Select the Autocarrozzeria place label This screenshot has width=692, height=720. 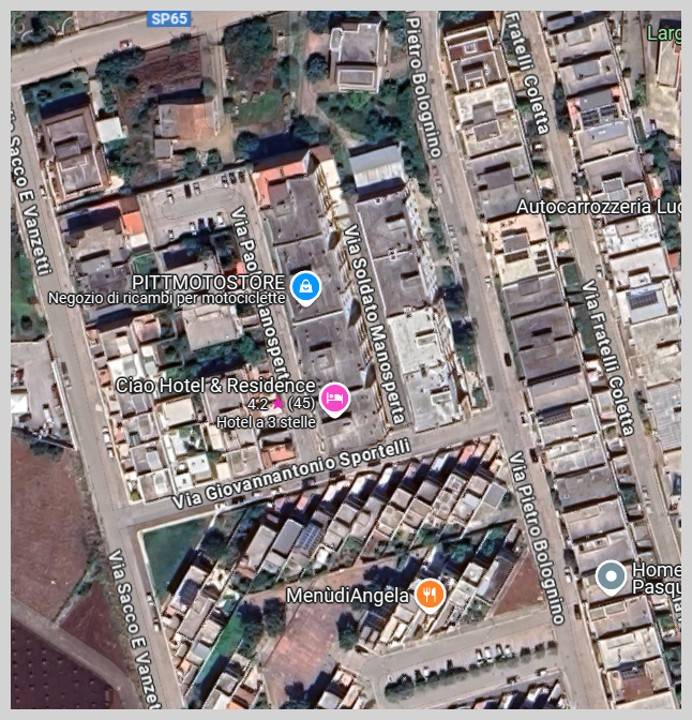[x=596, y=206]
